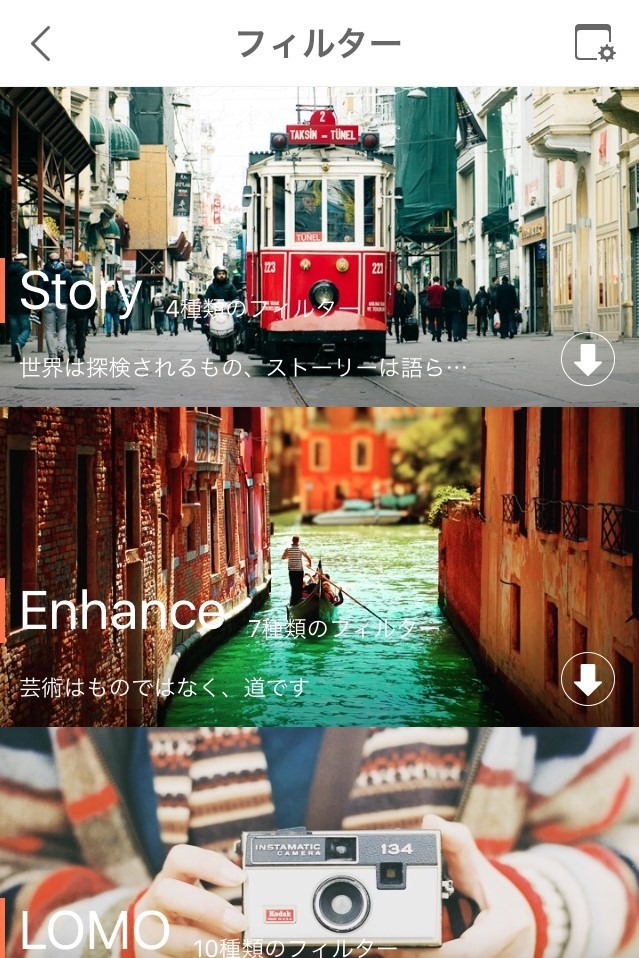Screen dimensions: 639x958
Task: Open the Story filter collection
Action: tap(300, 250)
